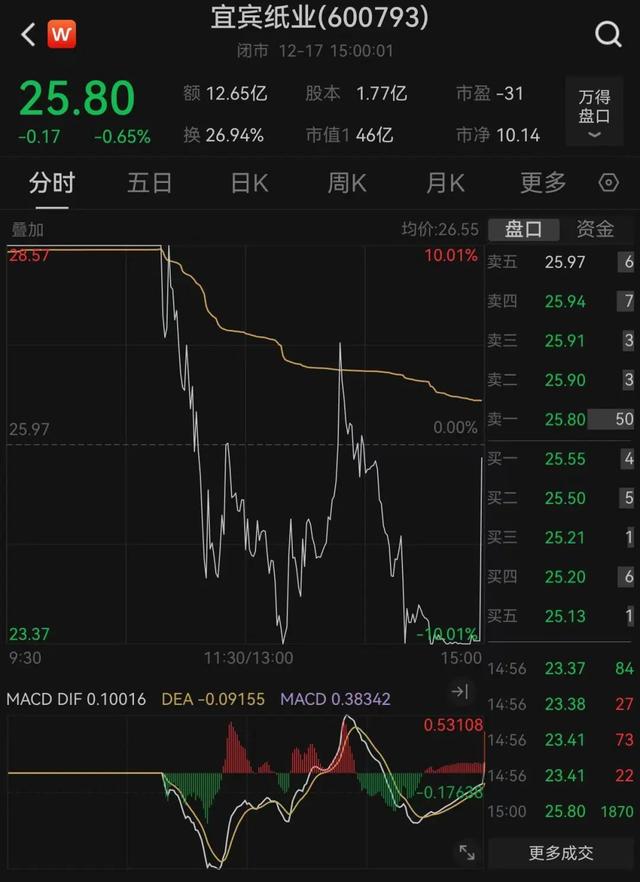Switch to the 资金 panel tab
Screen dimensions: 640x882
pos(595,229)
